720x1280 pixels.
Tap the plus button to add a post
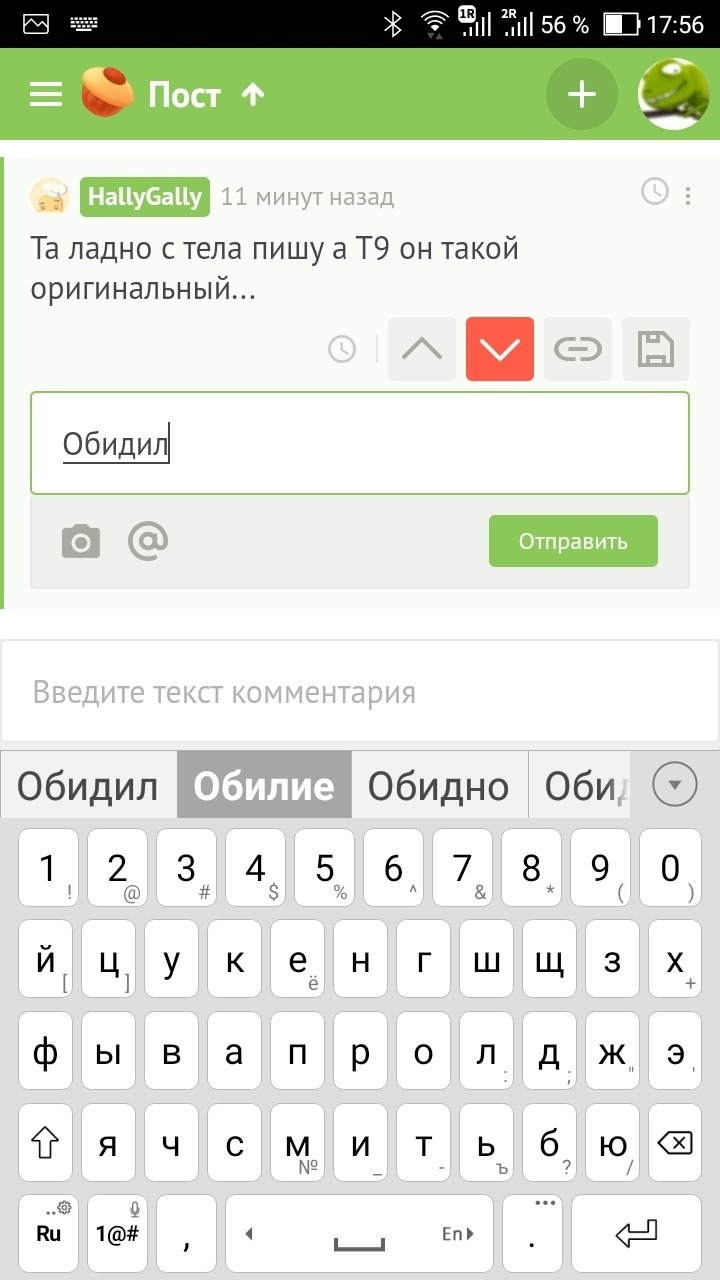tap(581, 95)
